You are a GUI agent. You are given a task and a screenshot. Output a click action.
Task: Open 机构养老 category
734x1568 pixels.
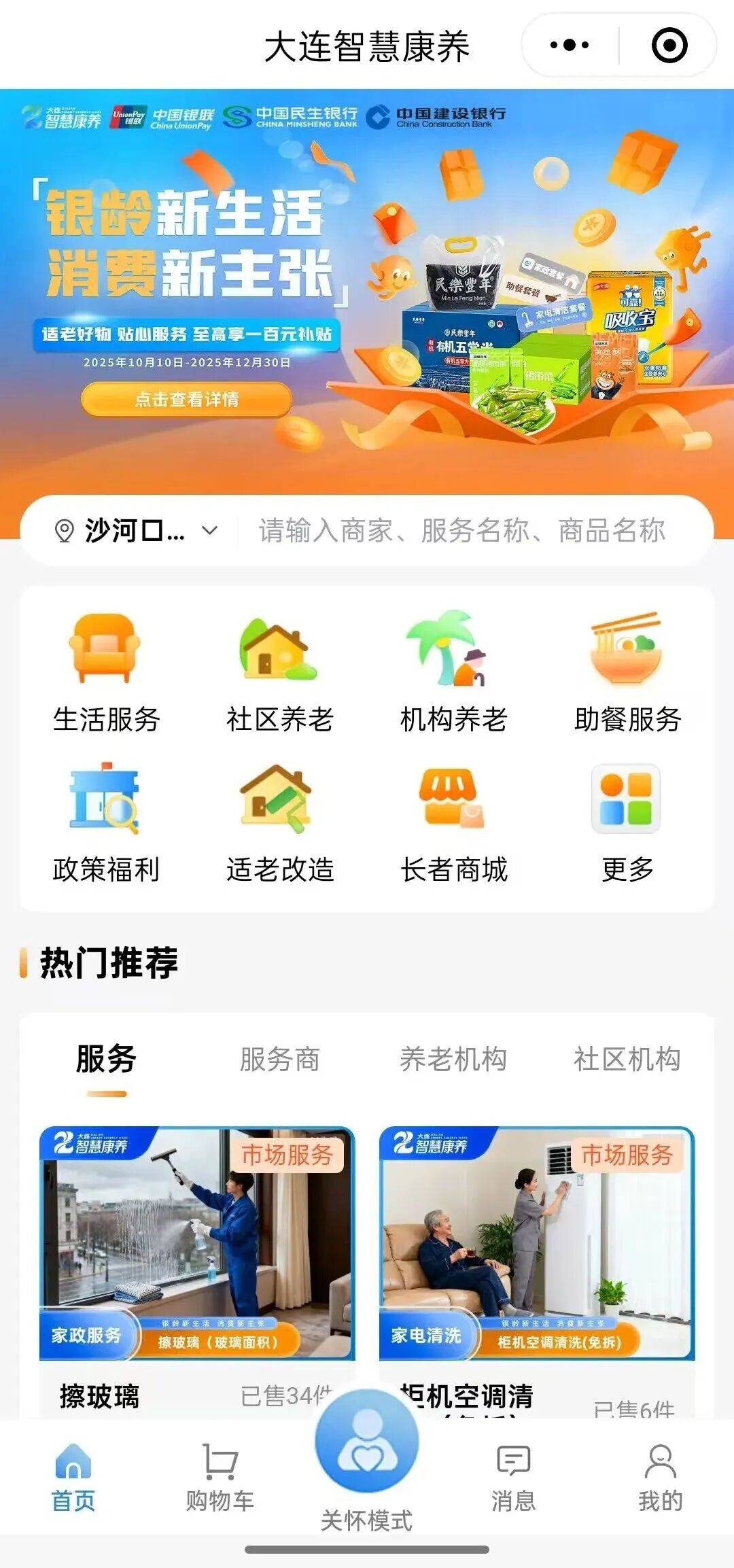click(453, 673)
